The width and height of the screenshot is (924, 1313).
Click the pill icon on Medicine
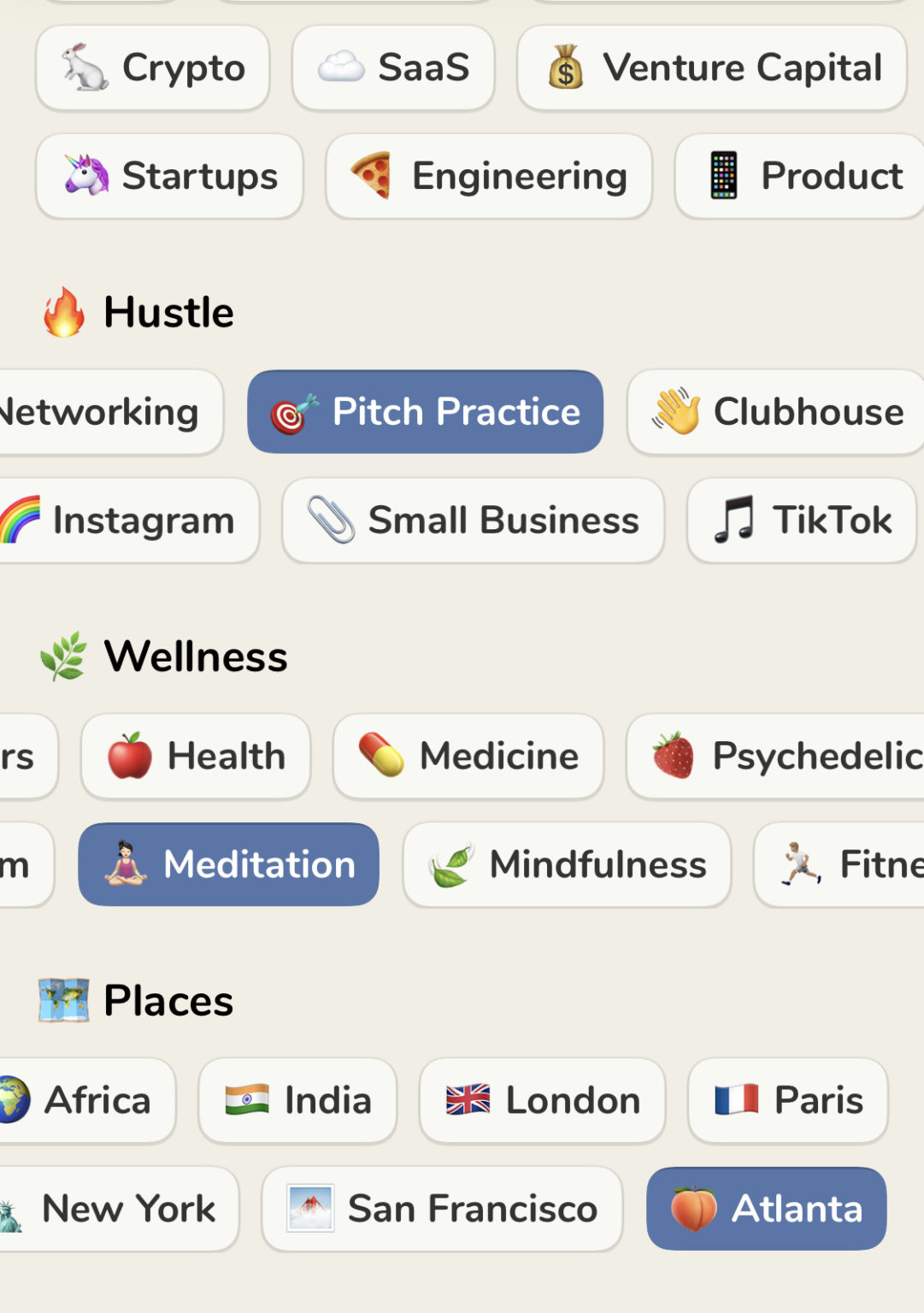coord(382,756)
